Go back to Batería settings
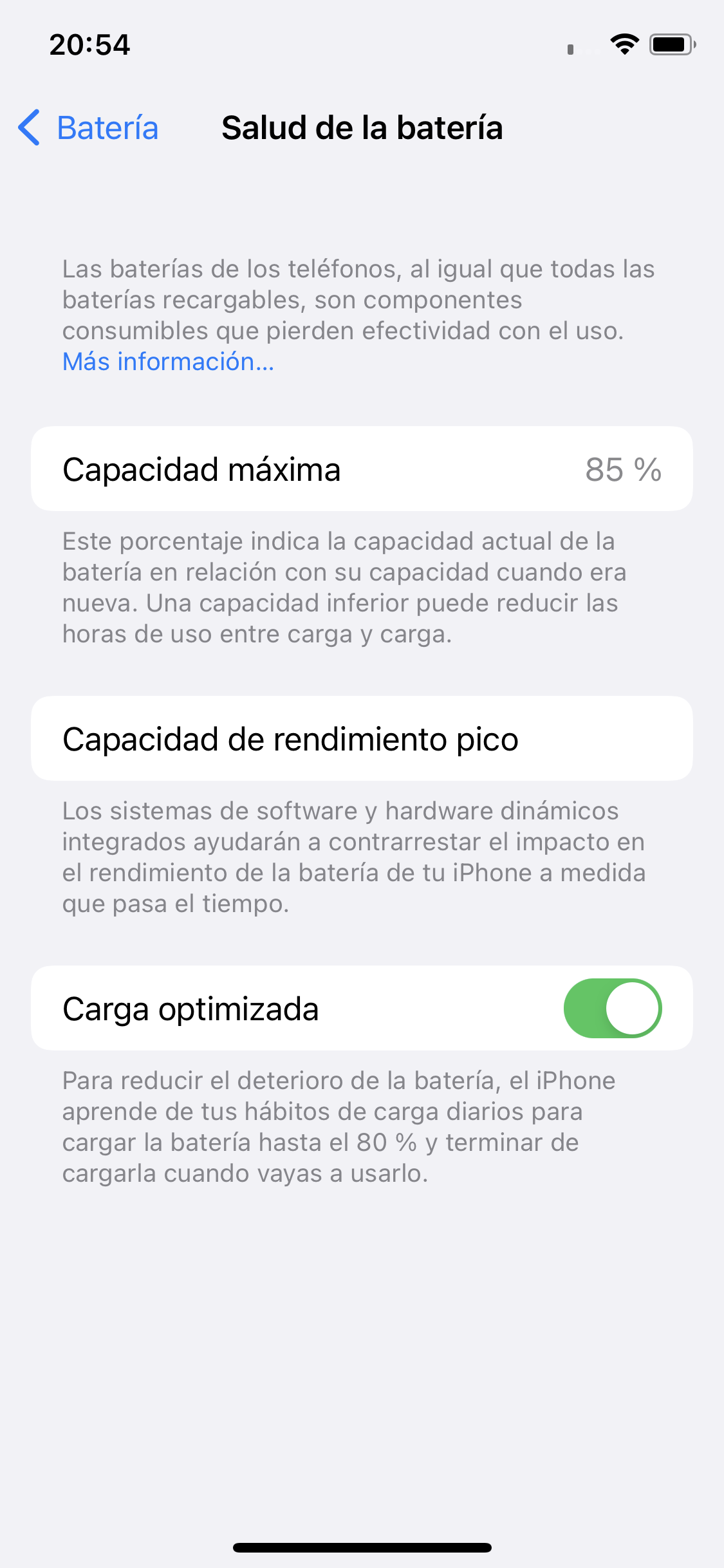The width and height of the screenshot is (724, 1568). pos(88,127)
